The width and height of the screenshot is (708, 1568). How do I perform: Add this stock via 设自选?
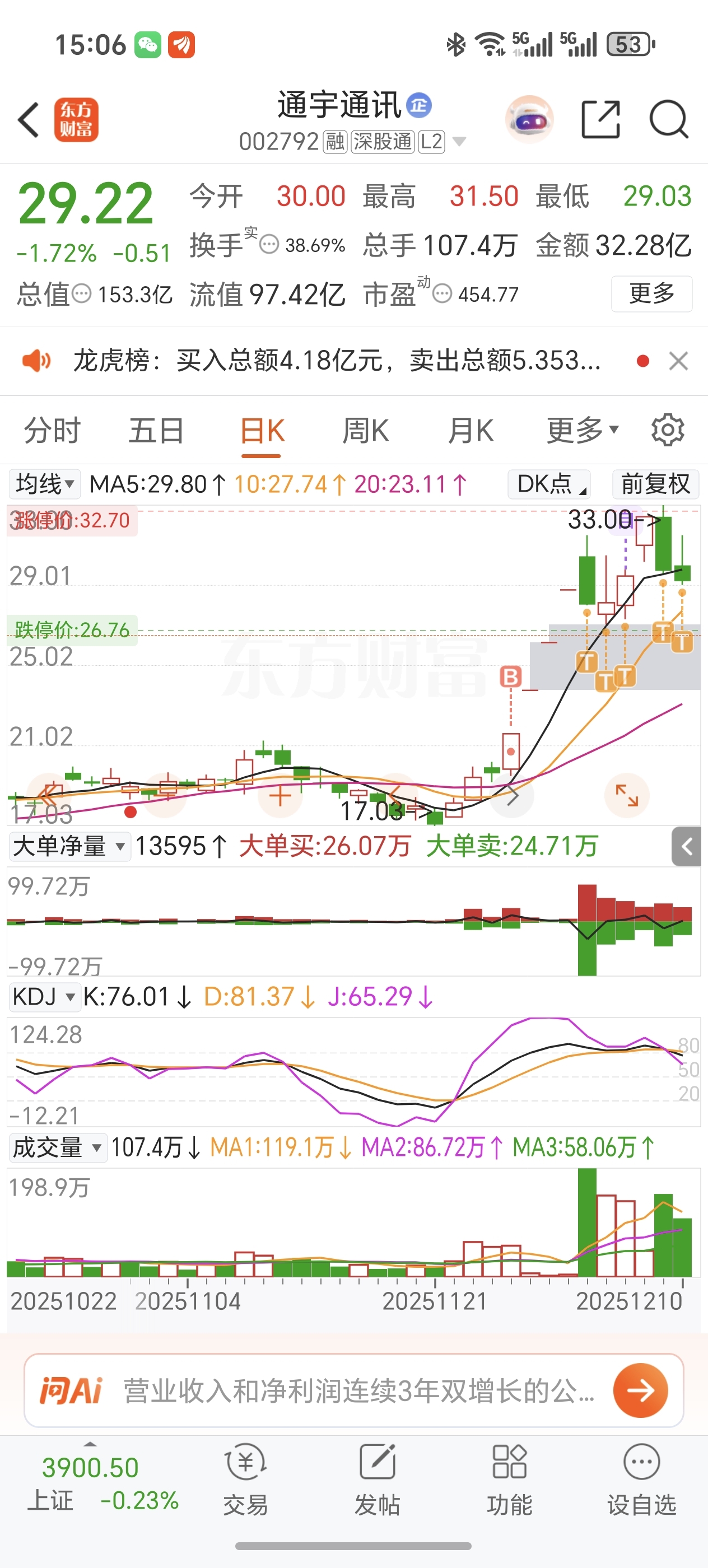(642, 1479)
